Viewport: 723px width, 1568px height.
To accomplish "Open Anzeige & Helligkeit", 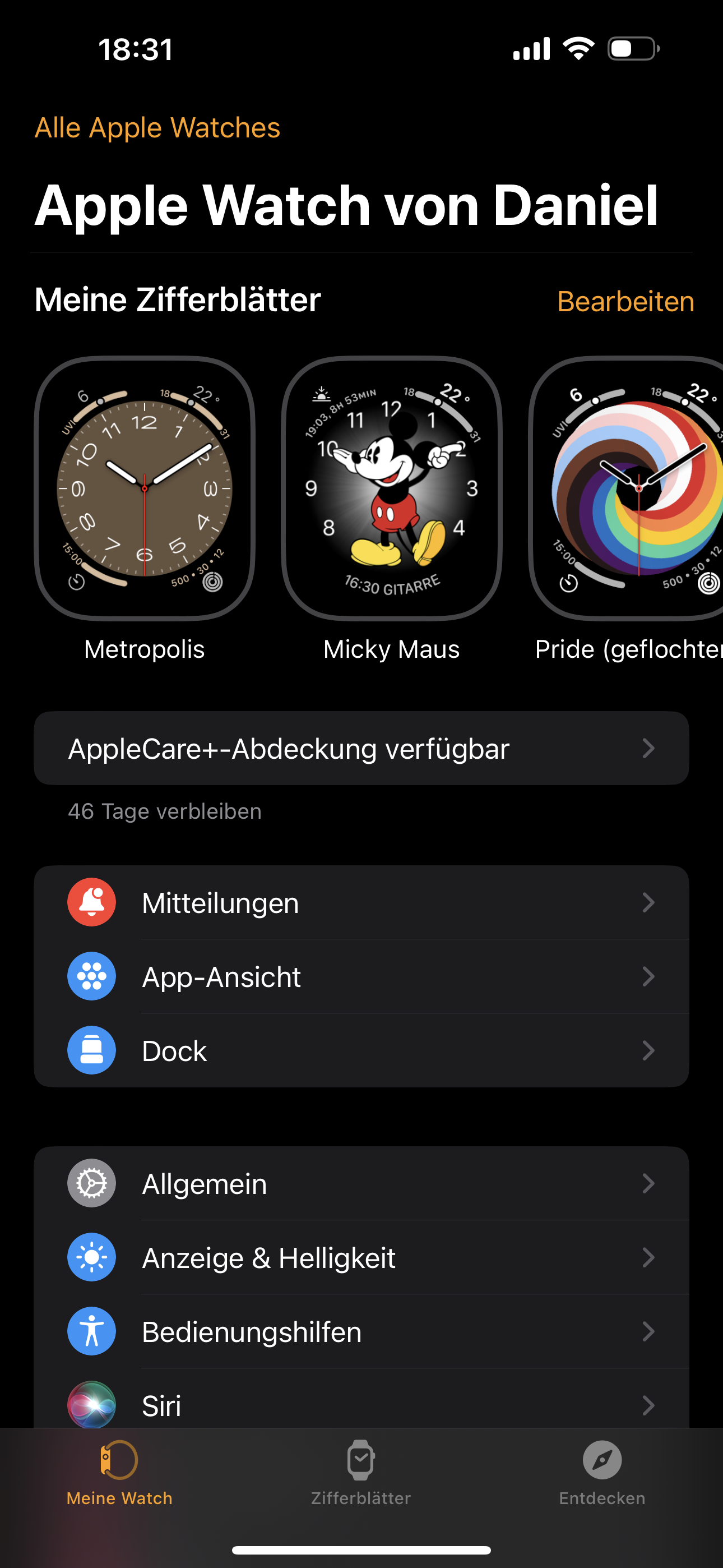I will coord(361,1257).
